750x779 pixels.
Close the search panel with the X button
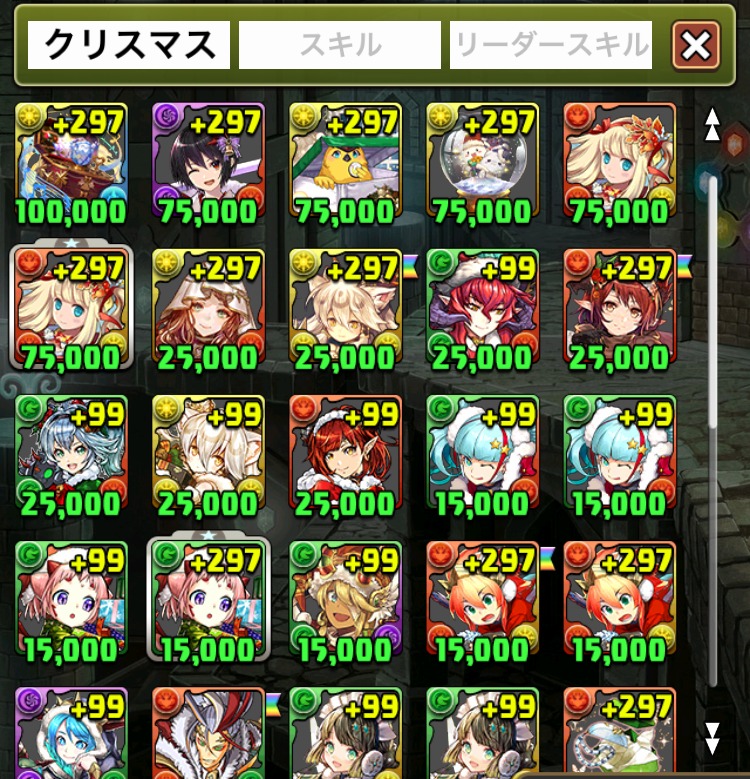(696, 45)
